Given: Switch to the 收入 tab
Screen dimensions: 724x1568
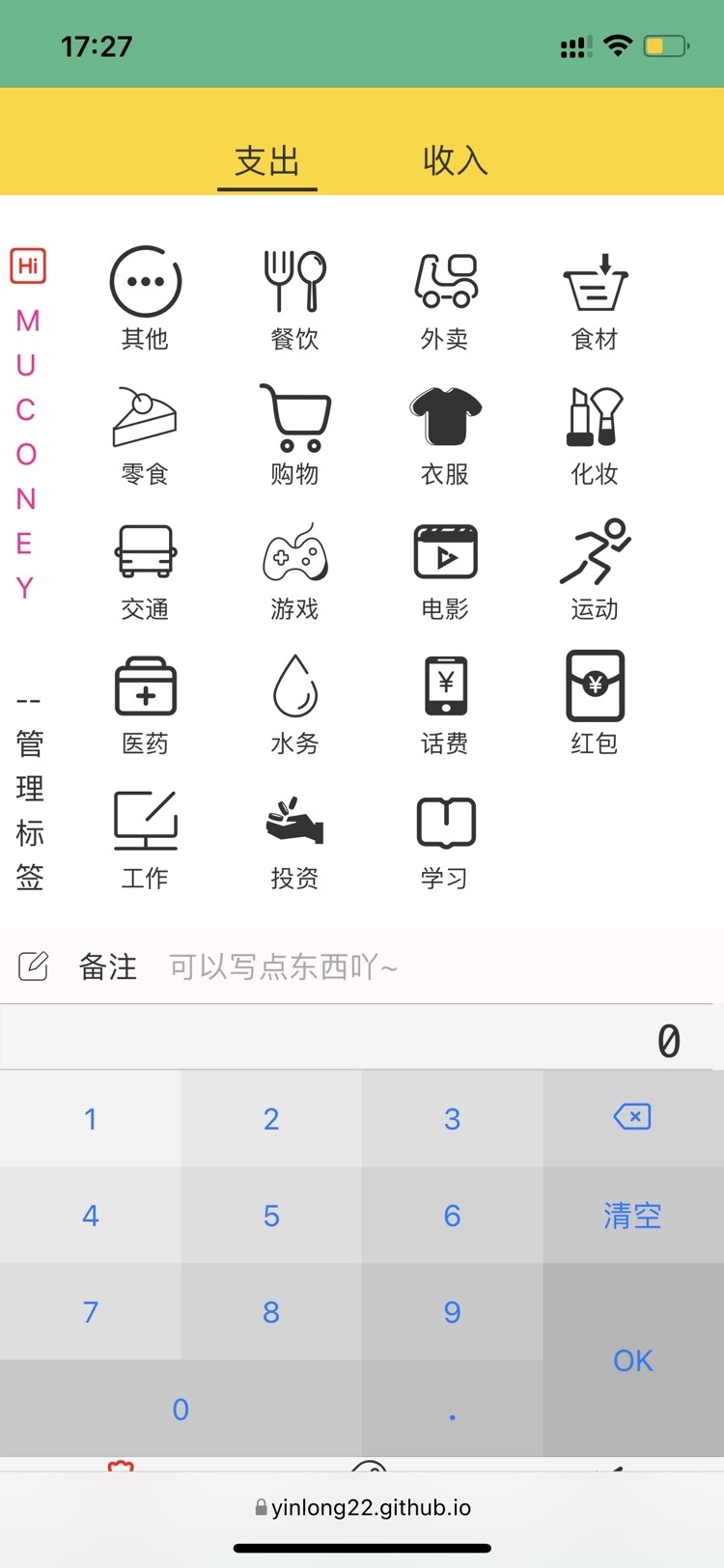Looking at the screenshot, I should click(455, 160).
